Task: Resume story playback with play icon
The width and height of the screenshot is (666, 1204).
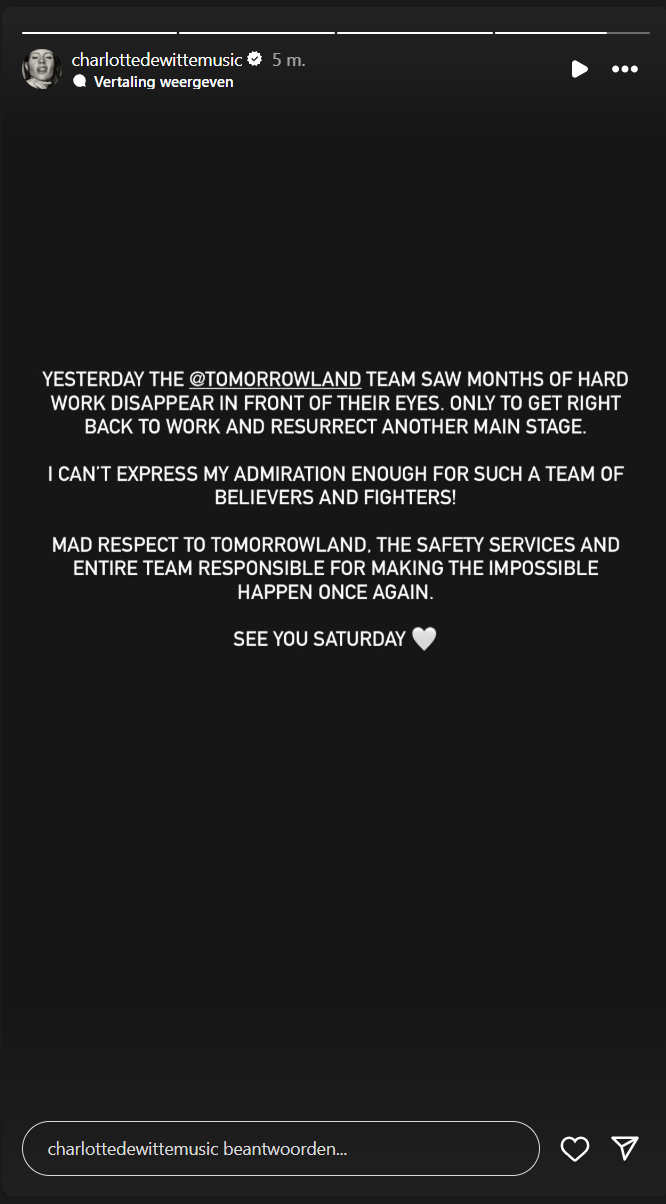Action: click(579, 69)
